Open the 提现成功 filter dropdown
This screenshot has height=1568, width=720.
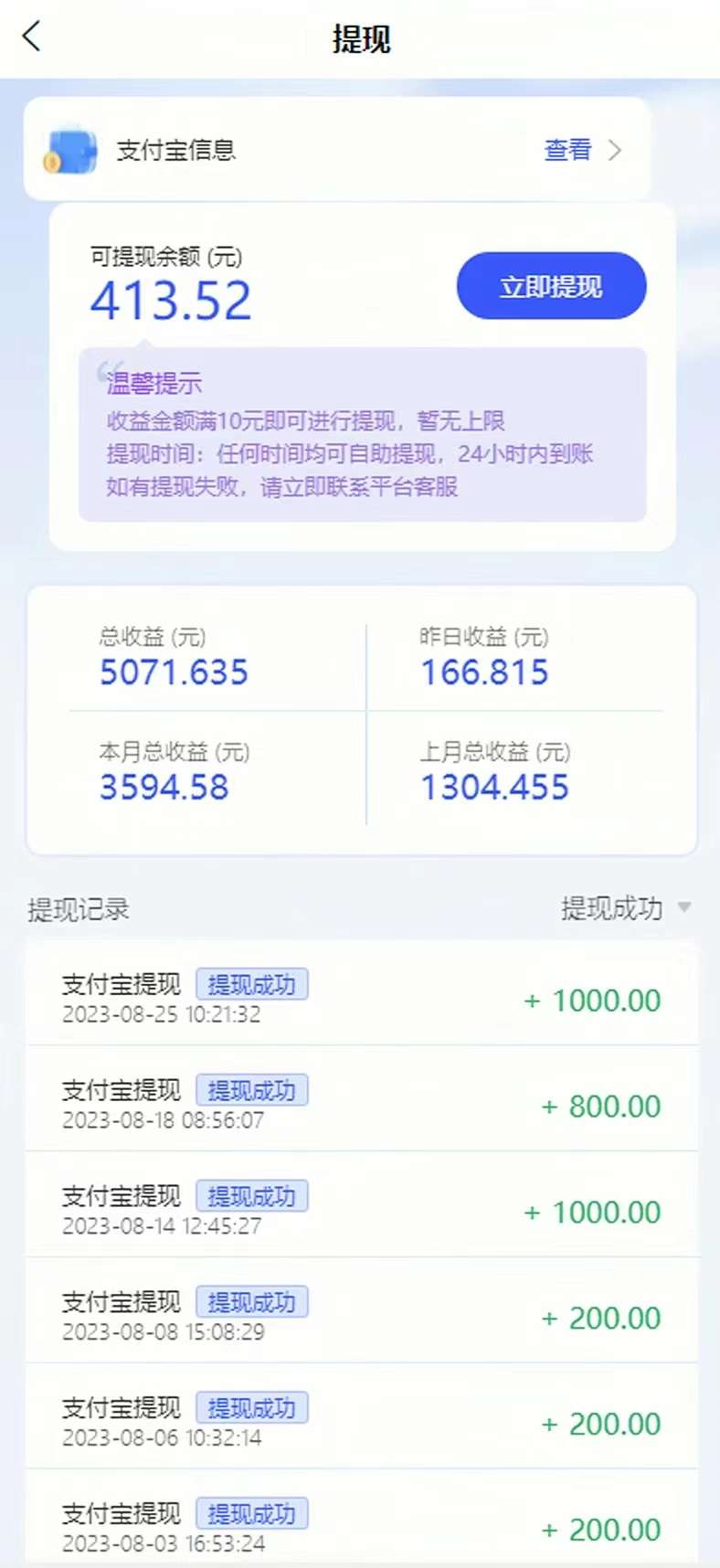point(626,908)
